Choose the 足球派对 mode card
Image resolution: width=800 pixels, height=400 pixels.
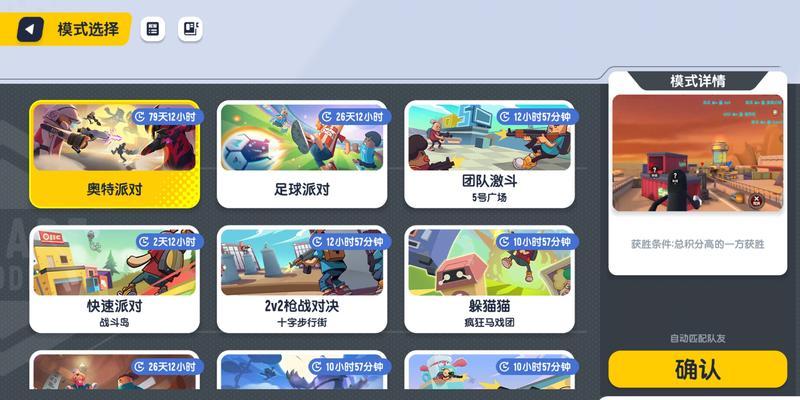(301, 153)
